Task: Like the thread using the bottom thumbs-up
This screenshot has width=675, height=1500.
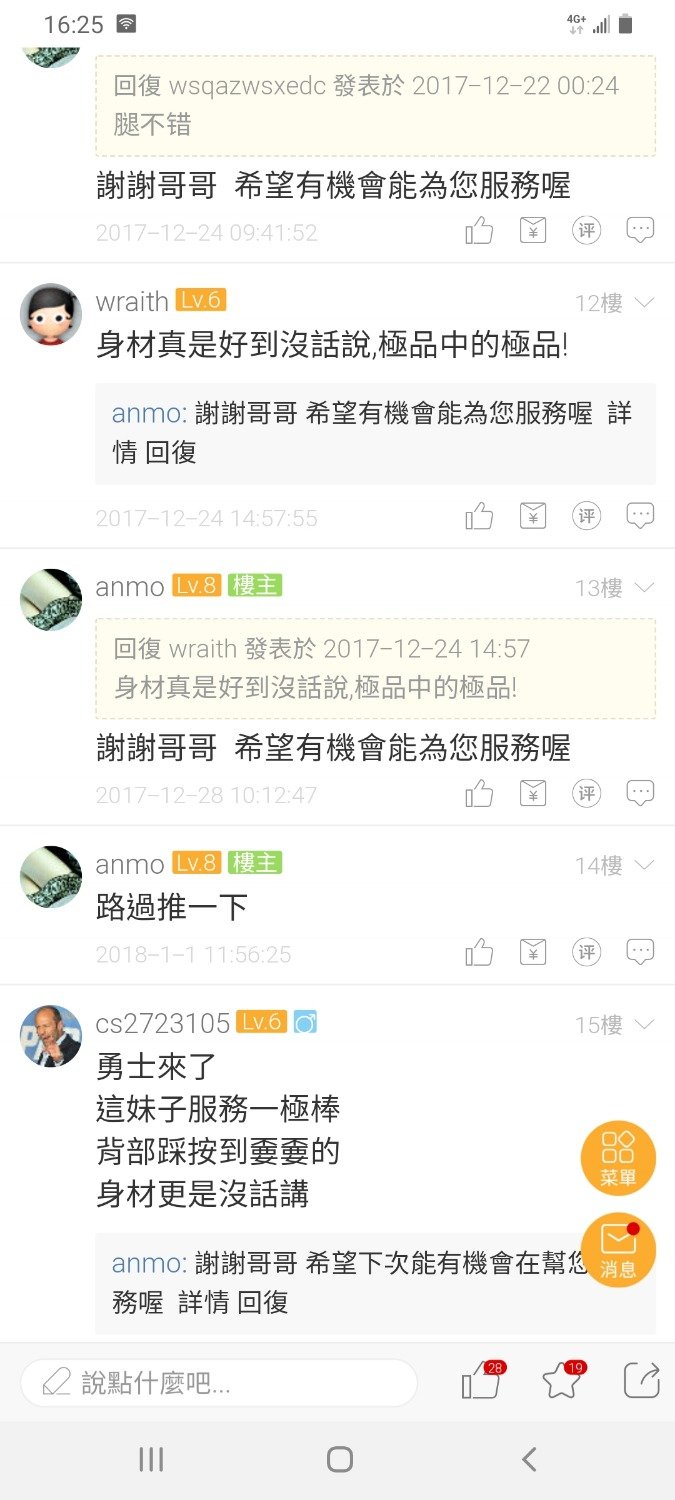Action: pos(480,1383)
